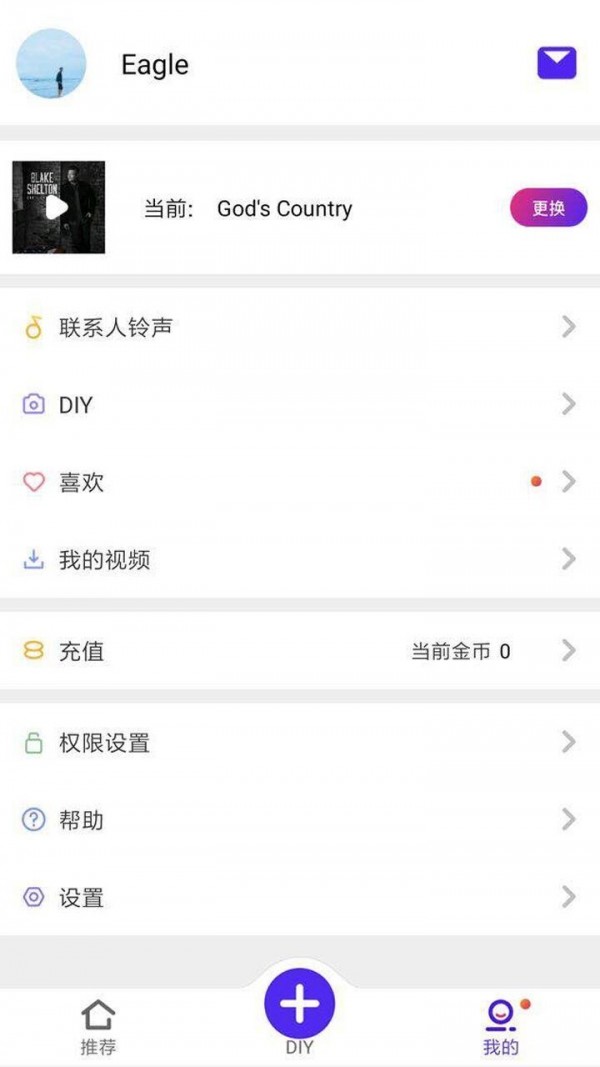This screenshot has height=1067, width=600.
Task: Play the God's Country ringtone preview
Action: click(x=58, y=208)
